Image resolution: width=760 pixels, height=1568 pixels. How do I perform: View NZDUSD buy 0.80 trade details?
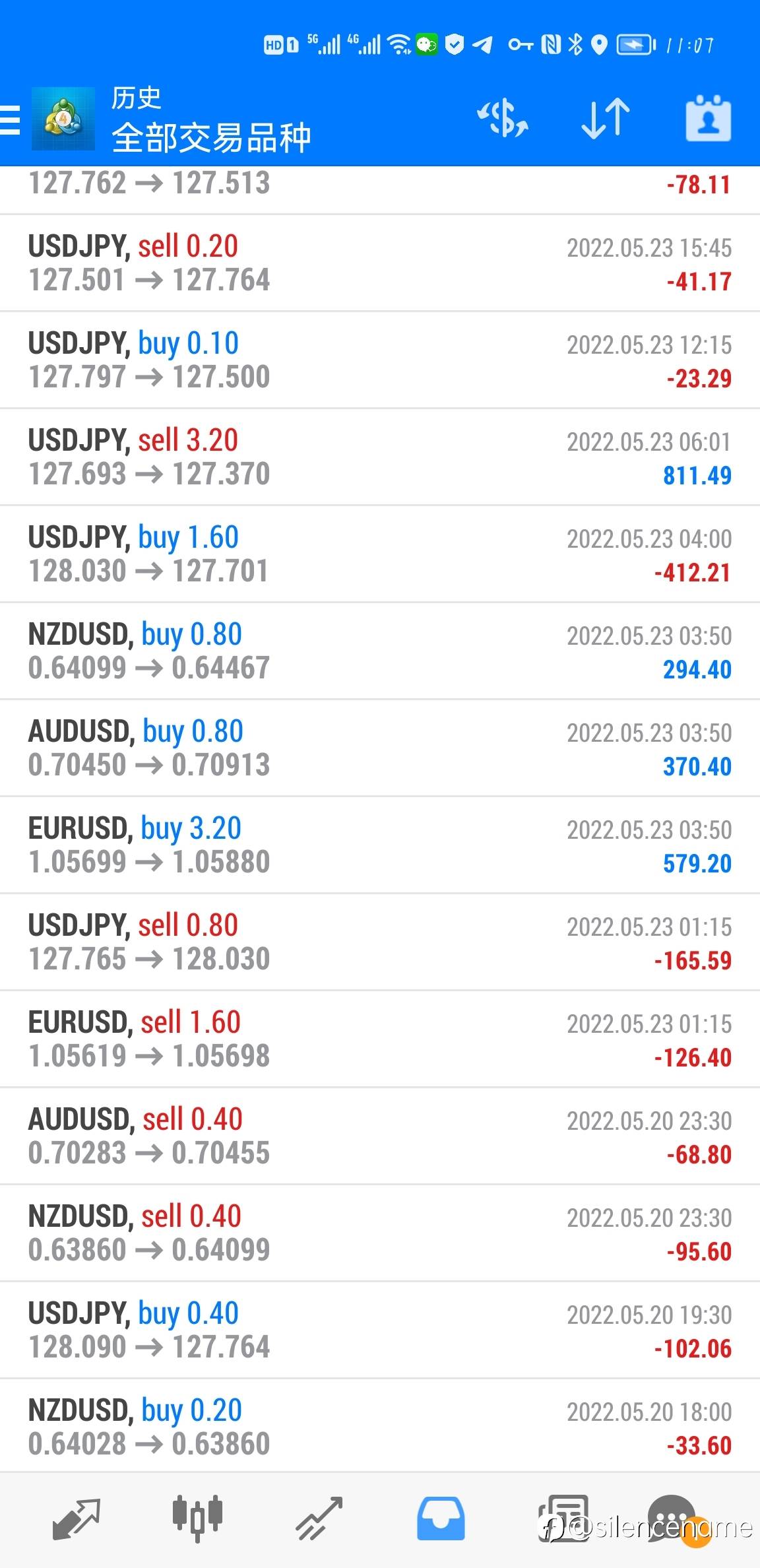point(380,651)
